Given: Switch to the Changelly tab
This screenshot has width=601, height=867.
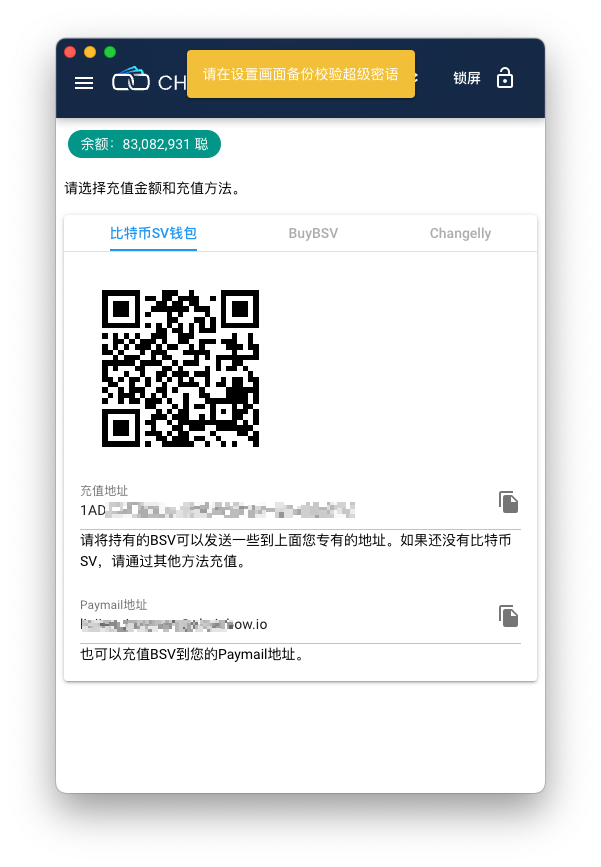Looking at the screenshot, I should point(460,233).
